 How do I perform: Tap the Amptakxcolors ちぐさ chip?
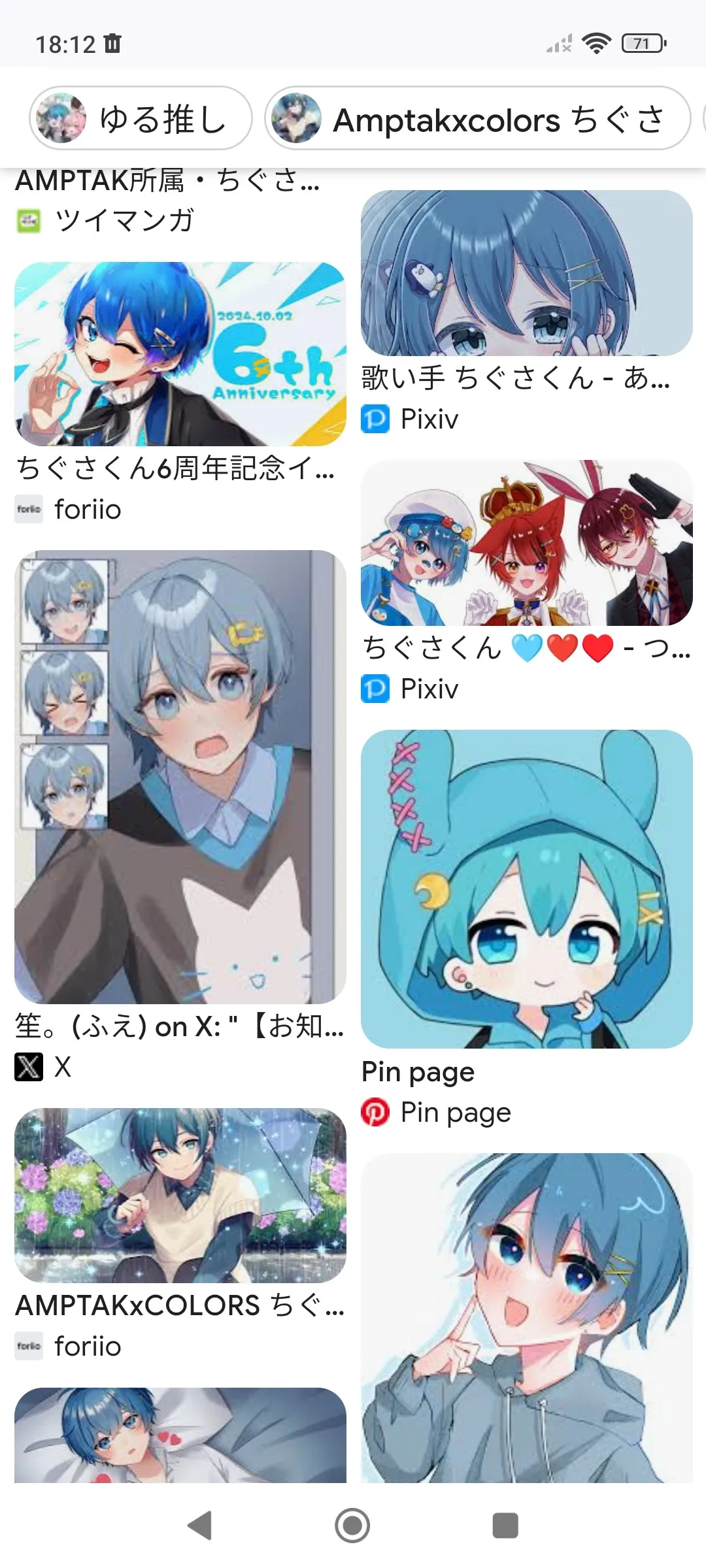coord(477,119)
